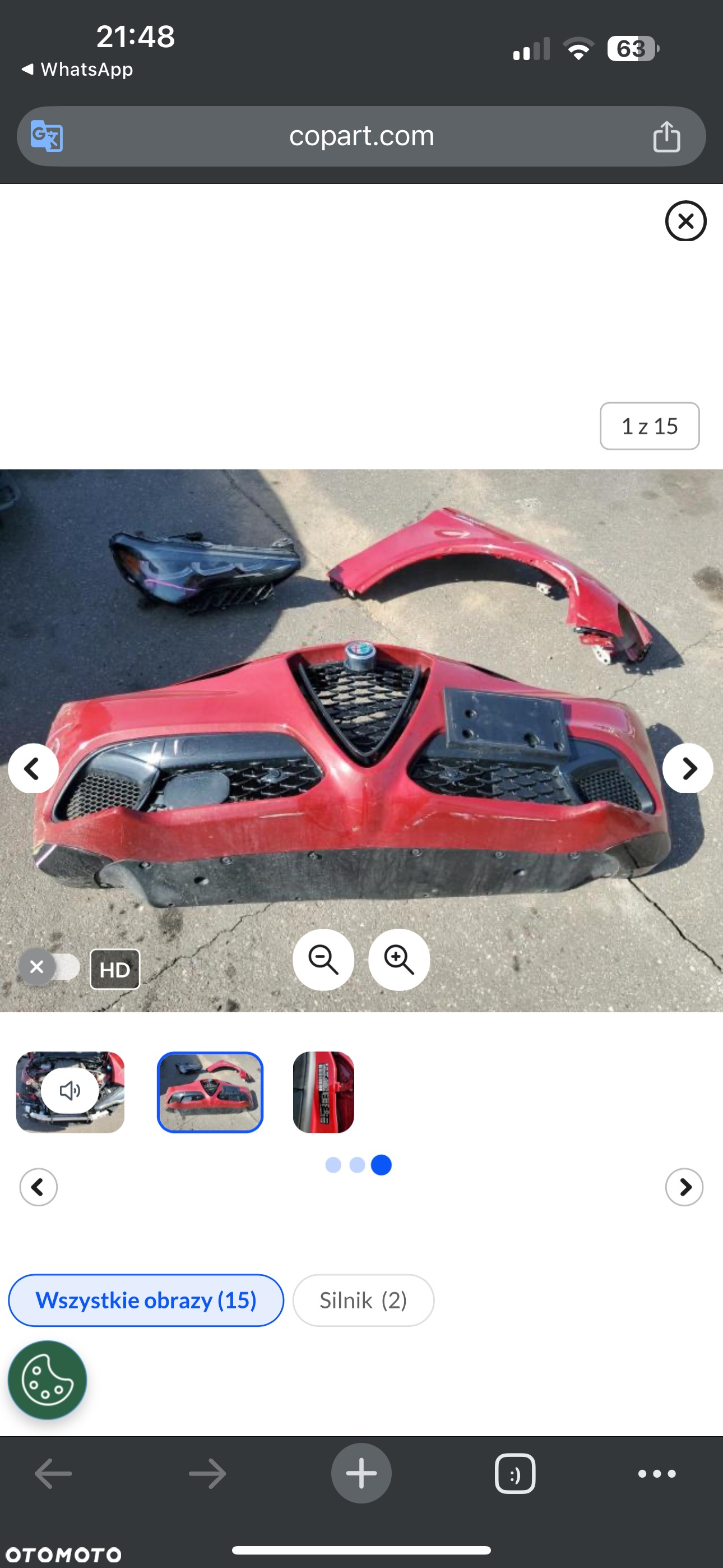Go to previous thumbnail page

(38, 1186)
